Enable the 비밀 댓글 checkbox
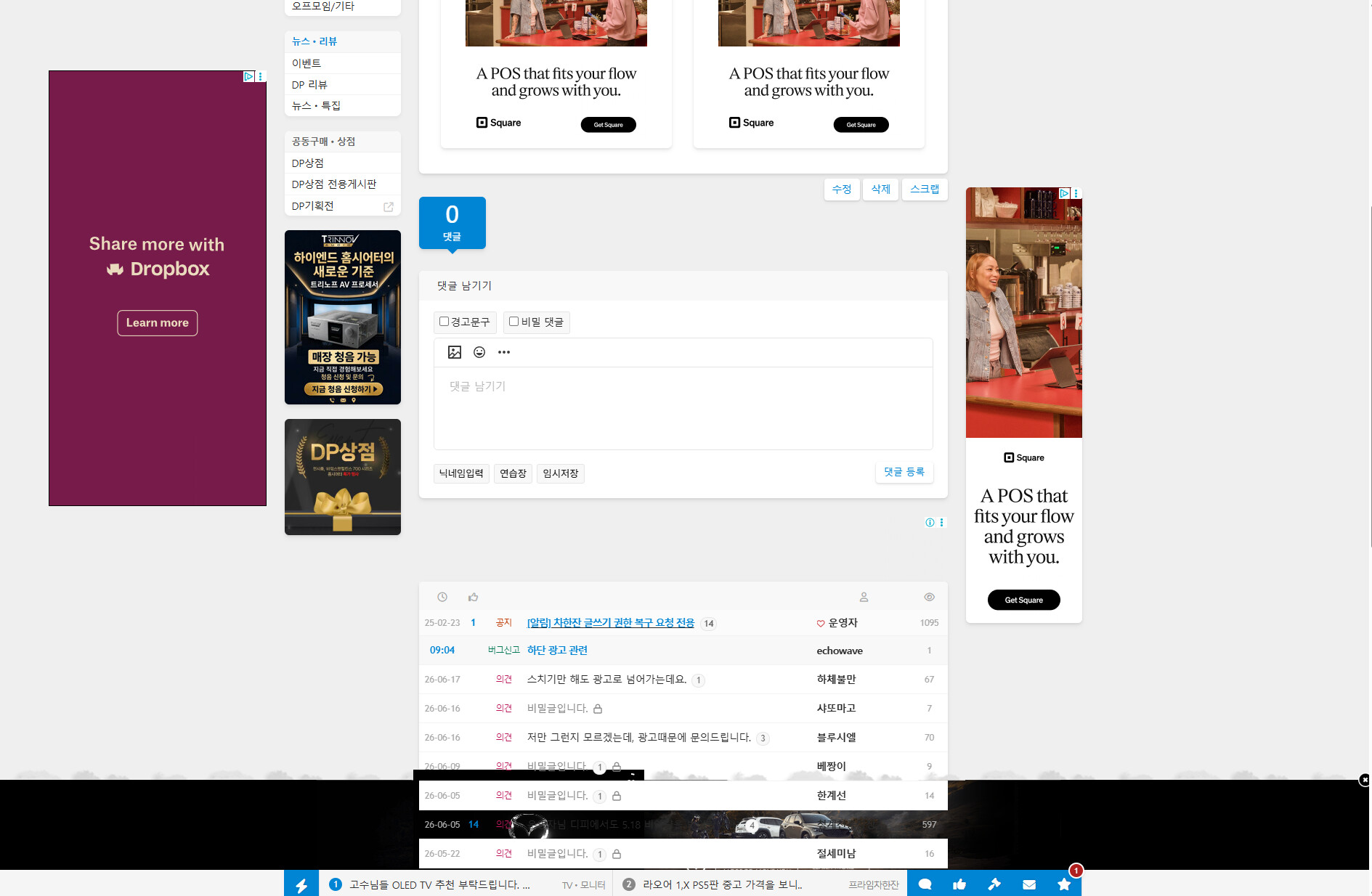Screen dimensions: 1372x896 pos(514,322)
